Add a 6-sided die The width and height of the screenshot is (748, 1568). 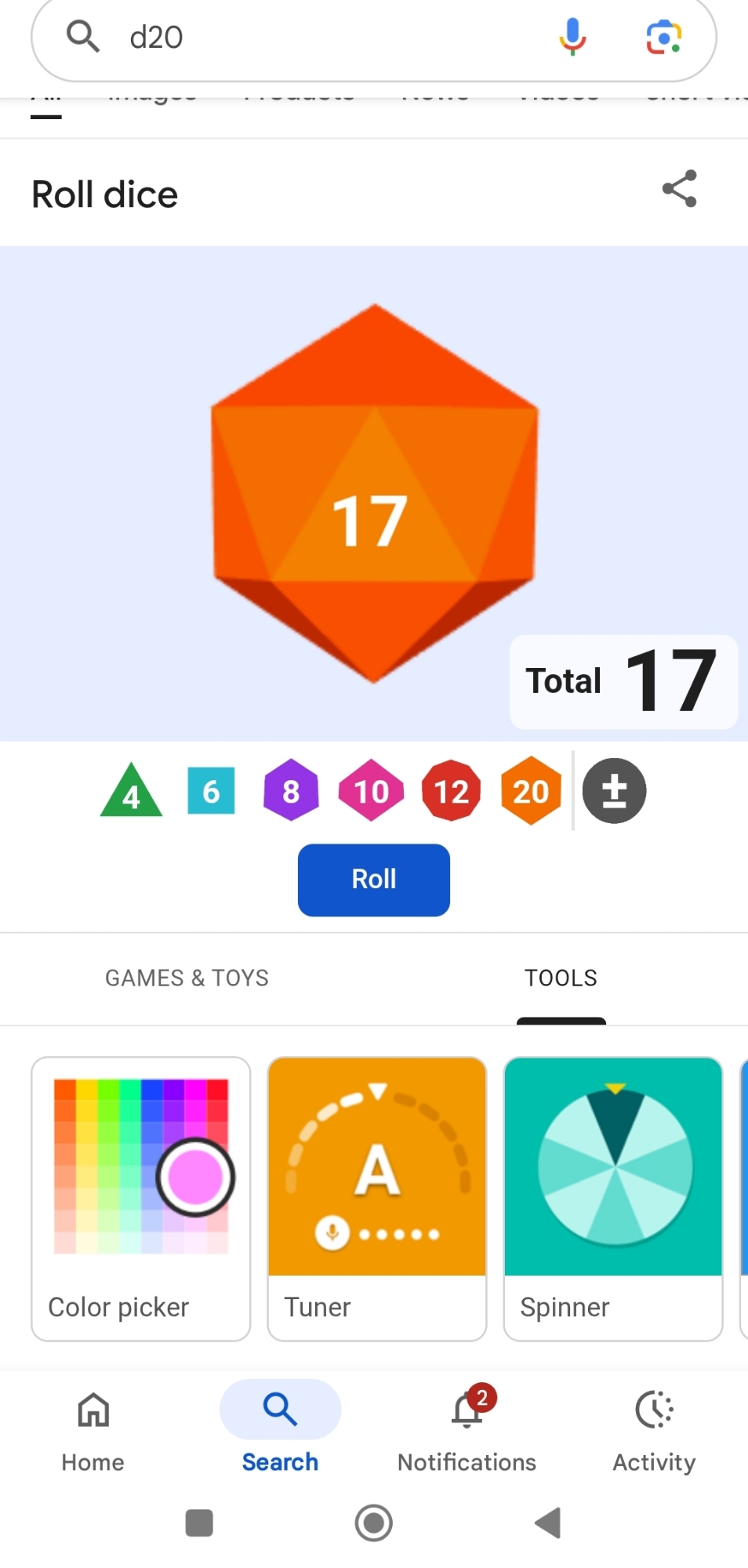(x=211, y=791)
